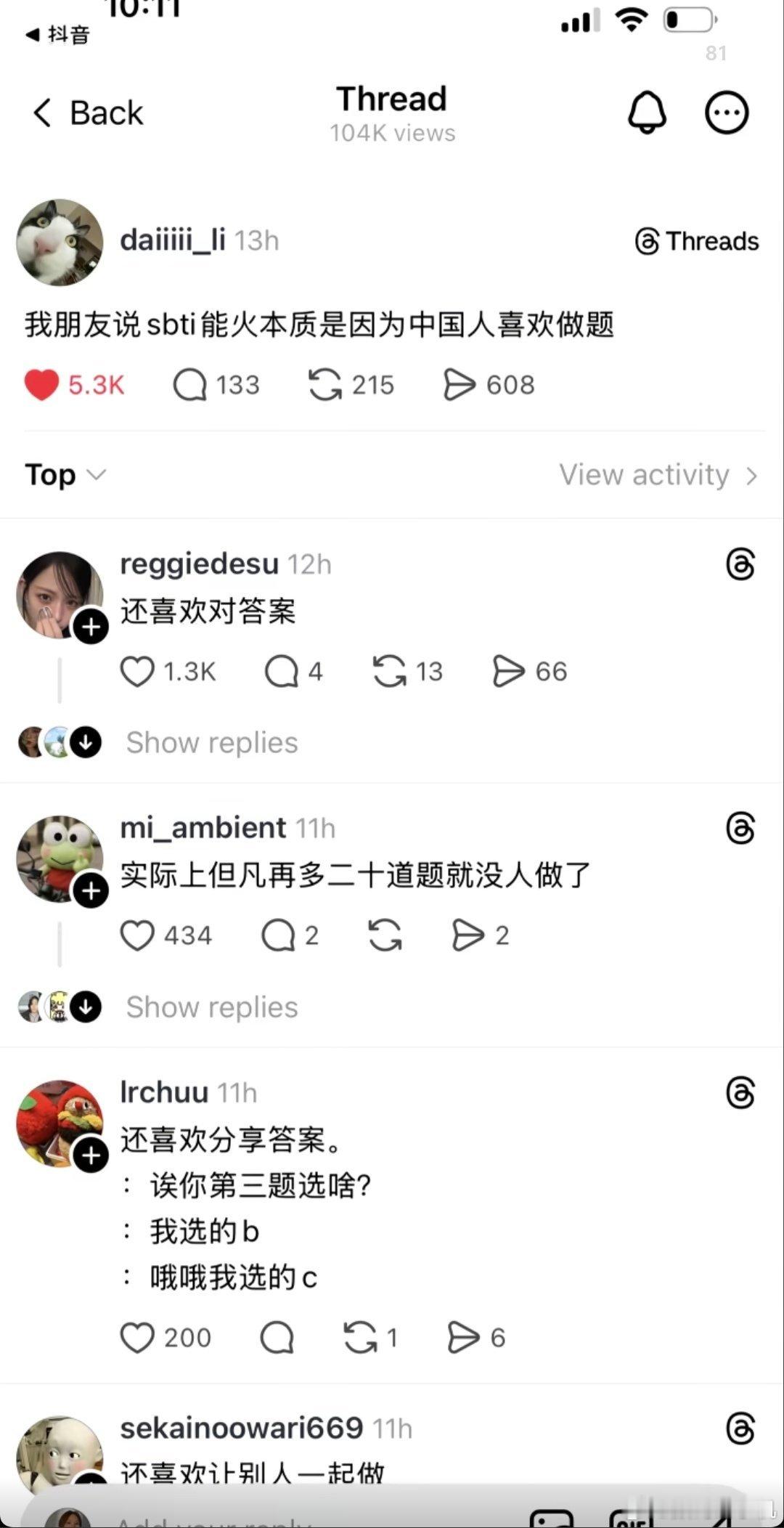The height and width of the screenshot is (1528, 784).
Task: Show replies under reggiedesu's comment
Action: click(x=211, y=742)
